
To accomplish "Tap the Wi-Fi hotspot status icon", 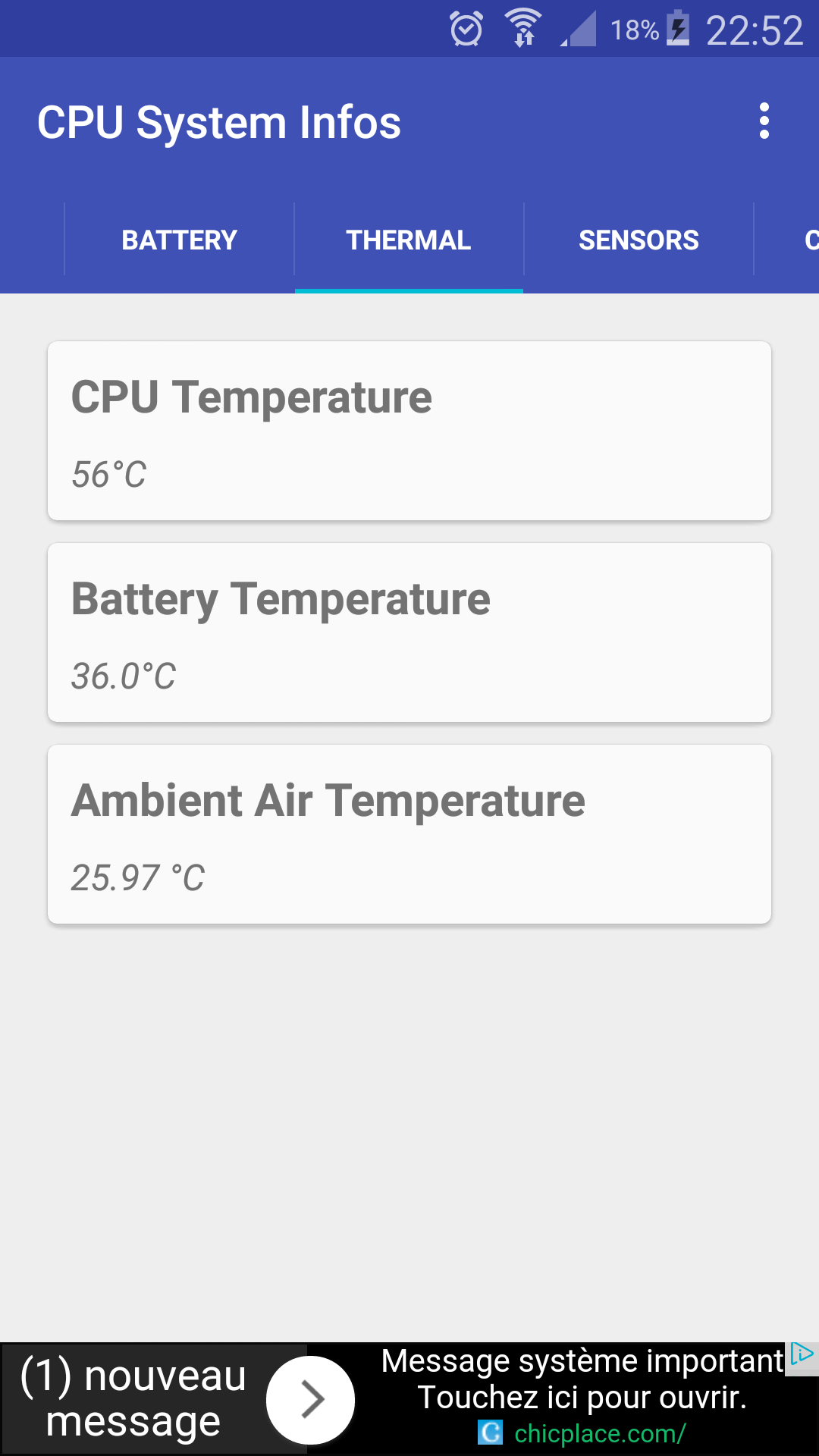I will point(523,29).
